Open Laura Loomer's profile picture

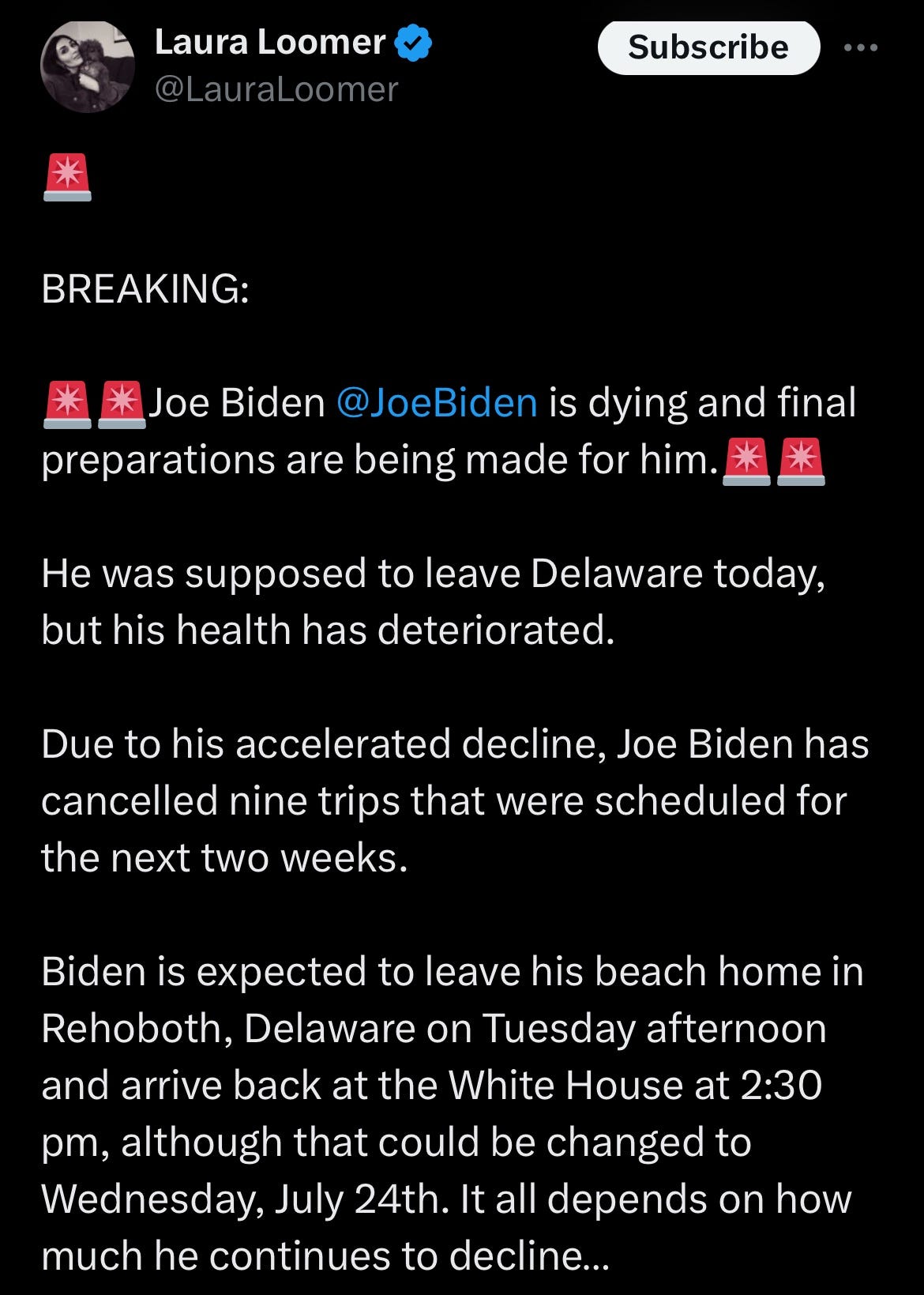[x=88, y=66]
